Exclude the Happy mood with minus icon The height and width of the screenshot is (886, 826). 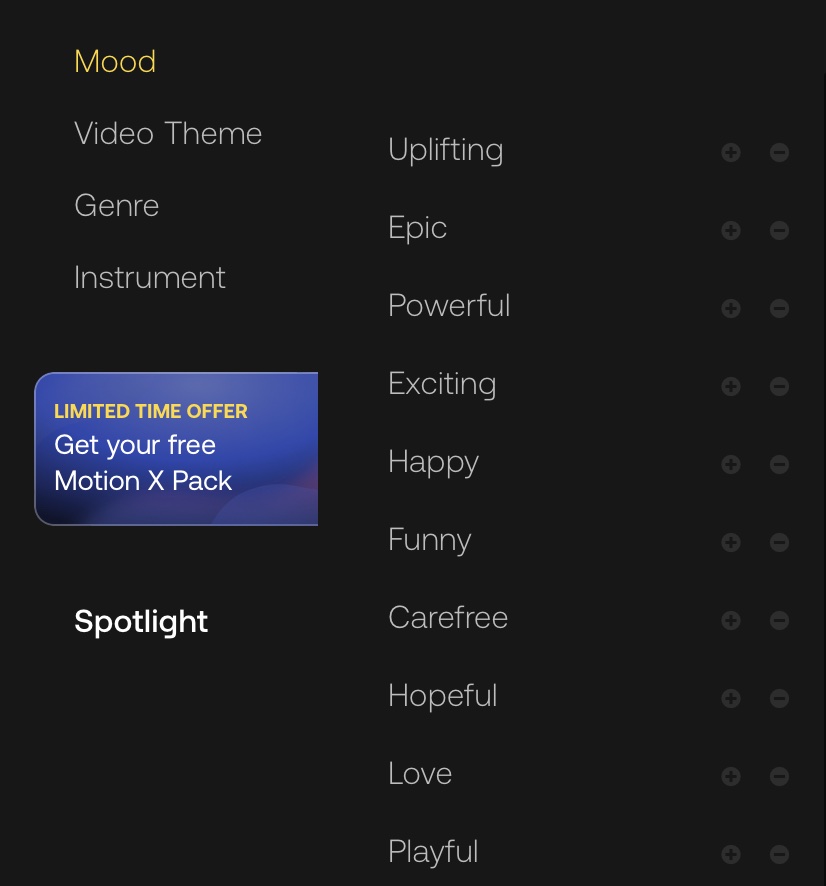pyautogui.click(x=779, y=465)
